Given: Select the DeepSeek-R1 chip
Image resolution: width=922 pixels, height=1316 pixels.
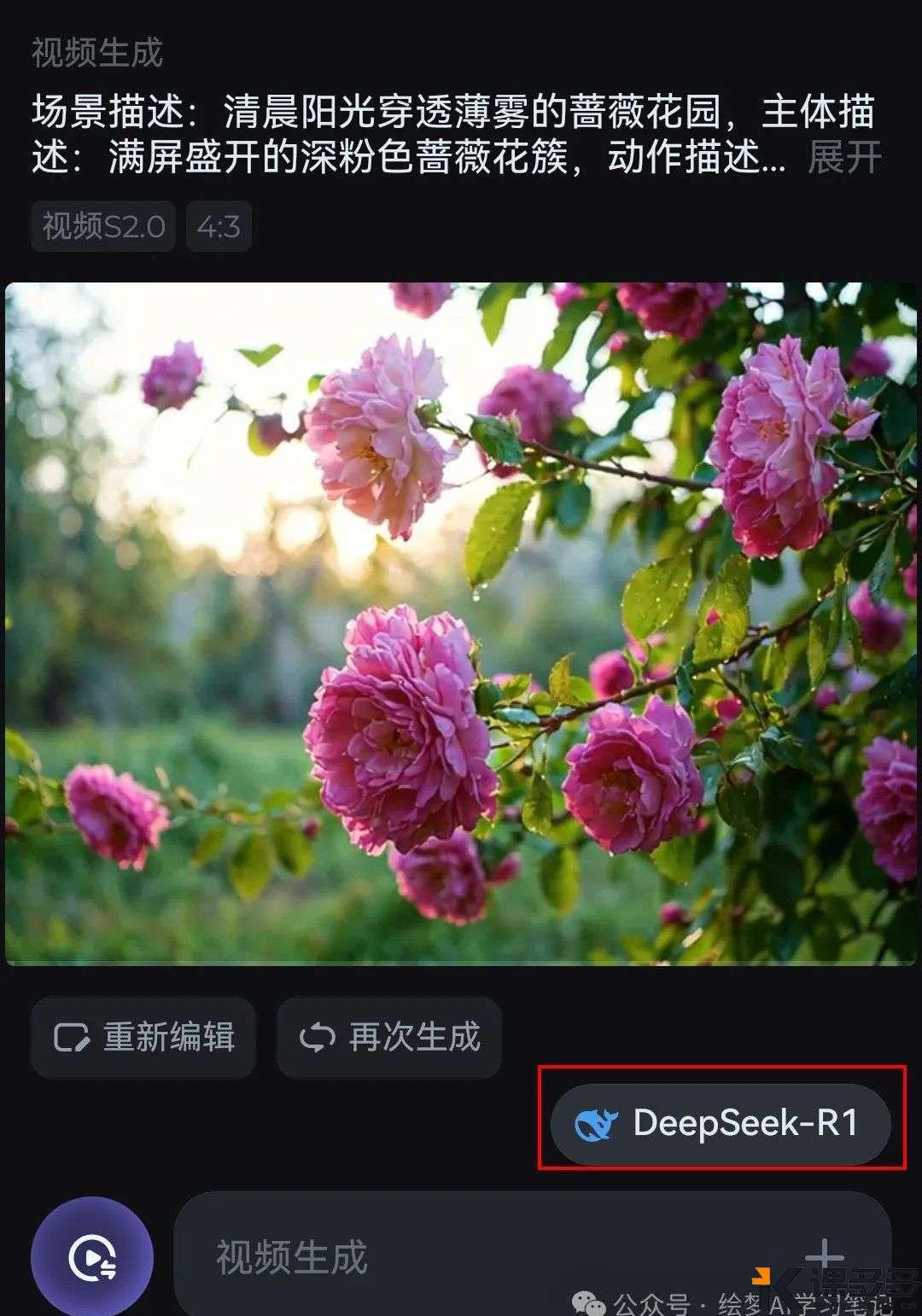Looking at the screenshot, I should (x=721, y=1123).
